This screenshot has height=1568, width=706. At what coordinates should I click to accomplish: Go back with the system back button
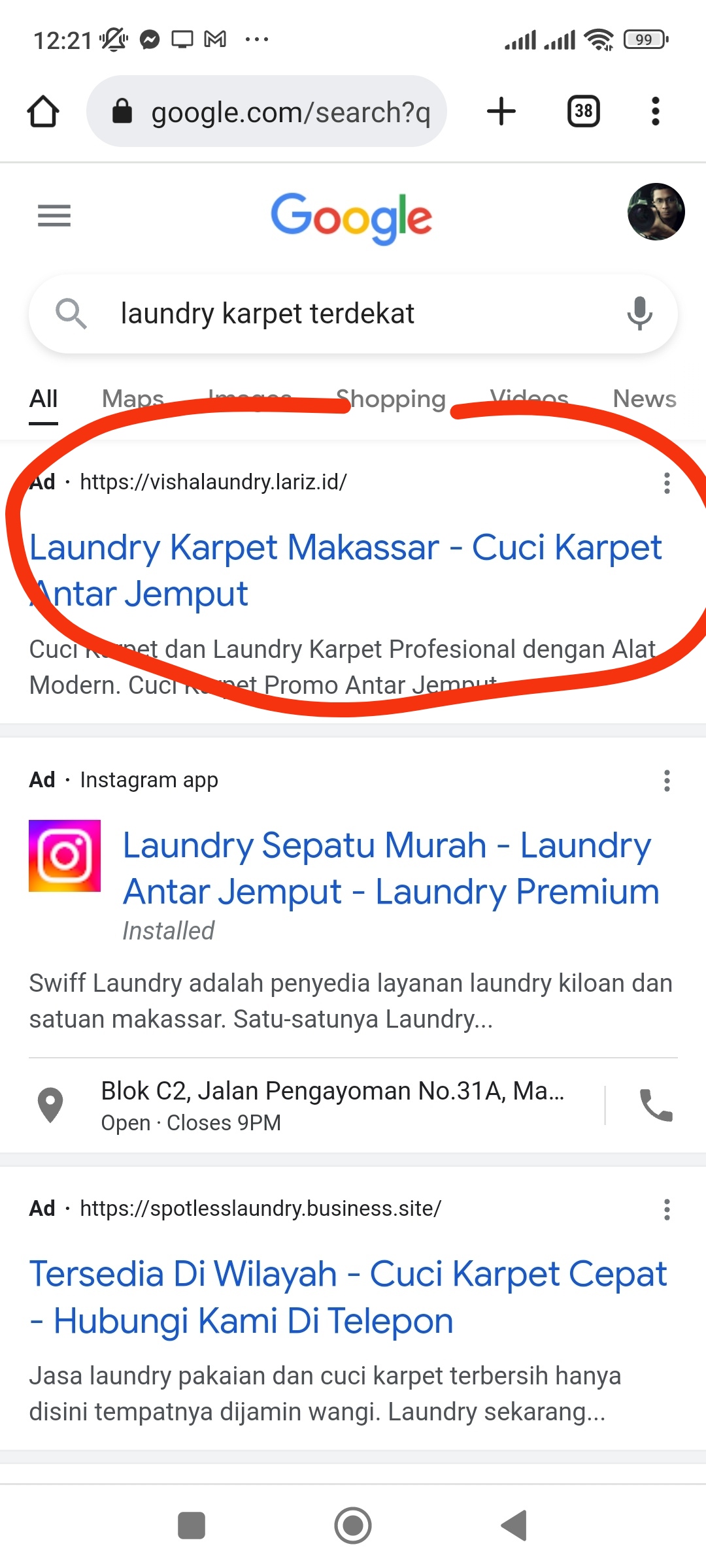pos(514,1526)
